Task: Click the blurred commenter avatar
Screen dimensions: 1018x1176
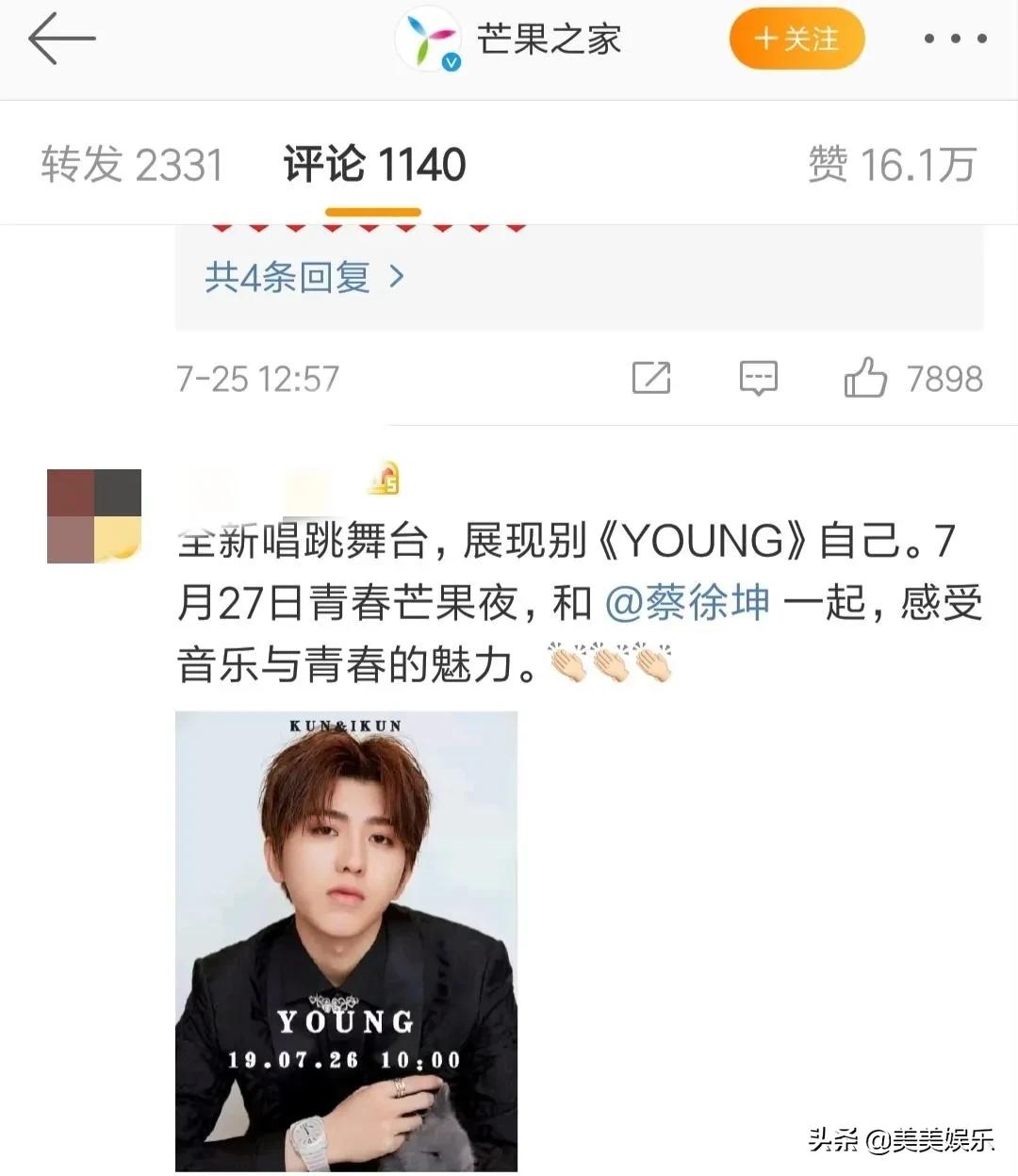Action: tap(94, 514)
